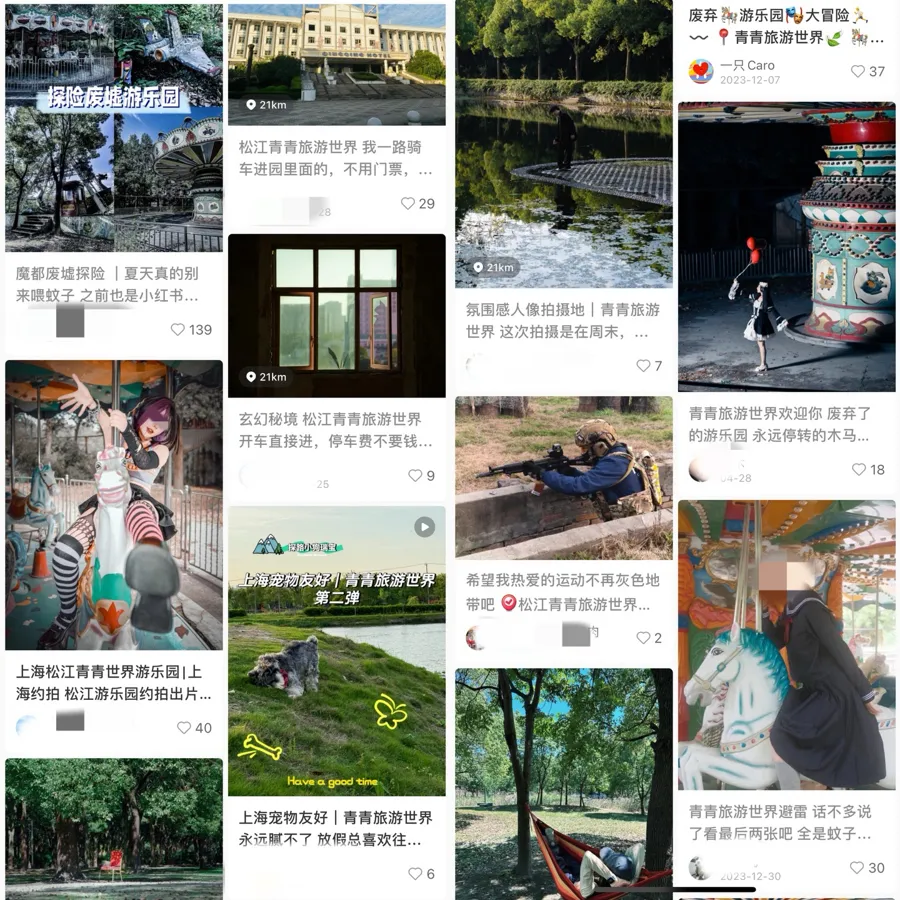Play the 上海宠物友好 第二弹 video post
Image resolution: width=900 pixels, height=900 pixels.
tap(337, 650)
